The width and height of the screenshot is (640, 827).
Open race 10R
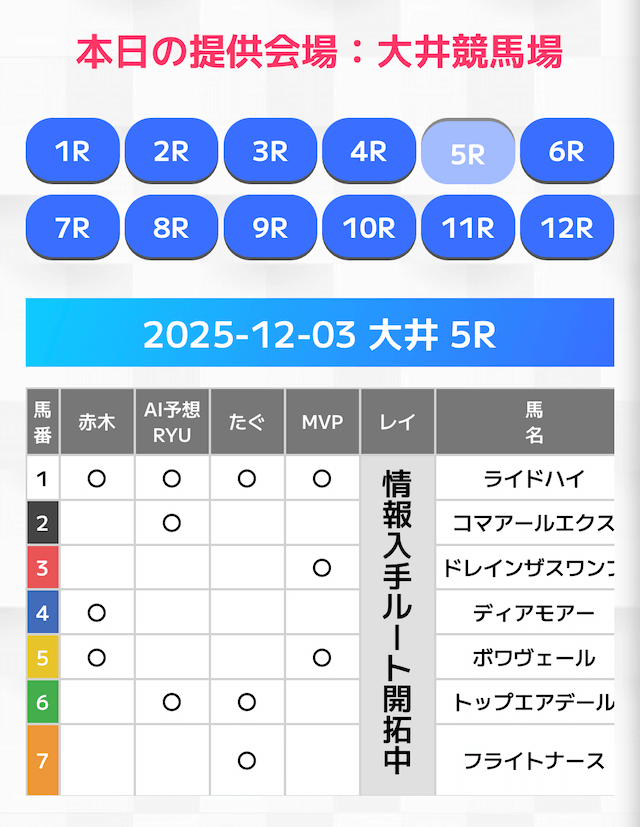[x=369, y=228]
